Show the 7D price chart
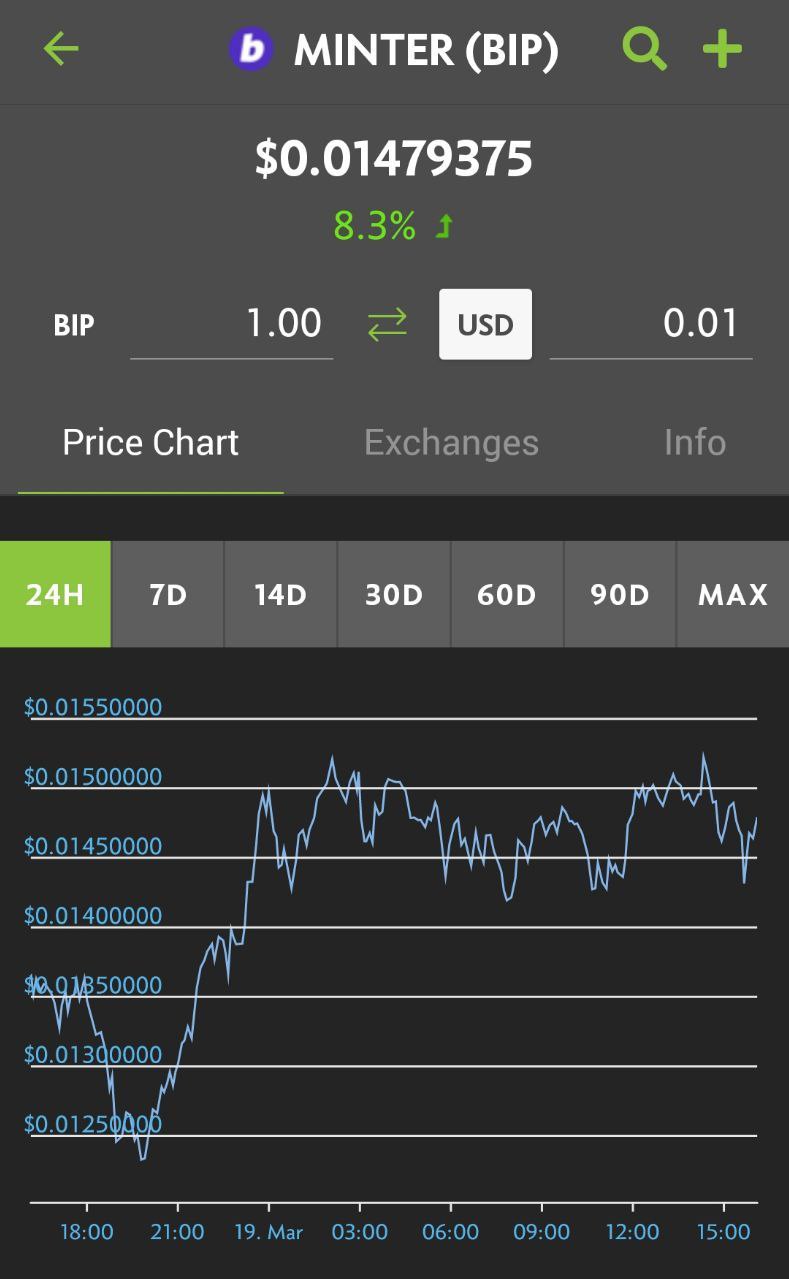The width and height of the screenshot is (789, 1279). tap(168, 594)
